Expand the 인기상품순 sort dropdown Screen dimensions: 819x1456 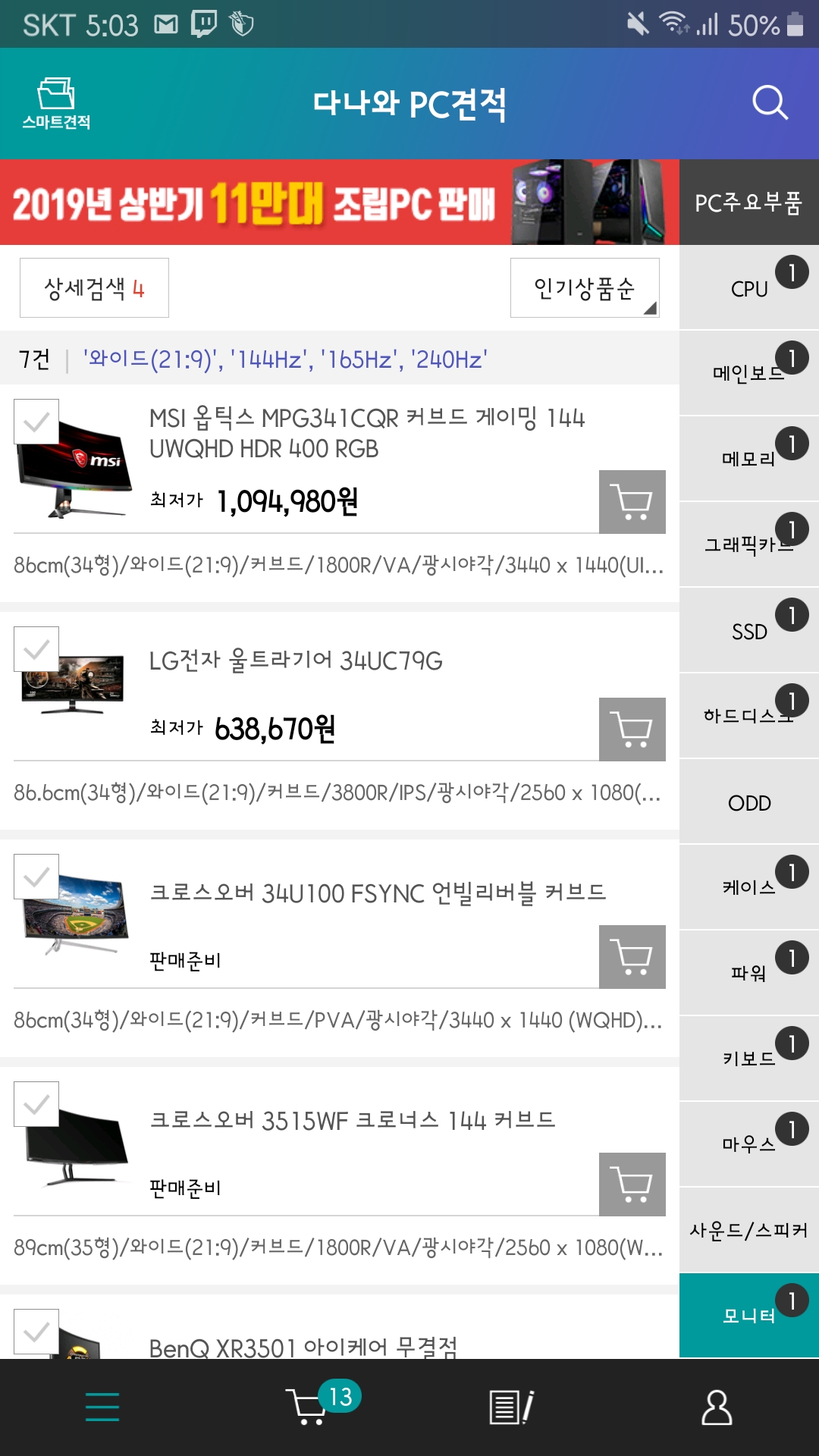[x=585, y=288]
